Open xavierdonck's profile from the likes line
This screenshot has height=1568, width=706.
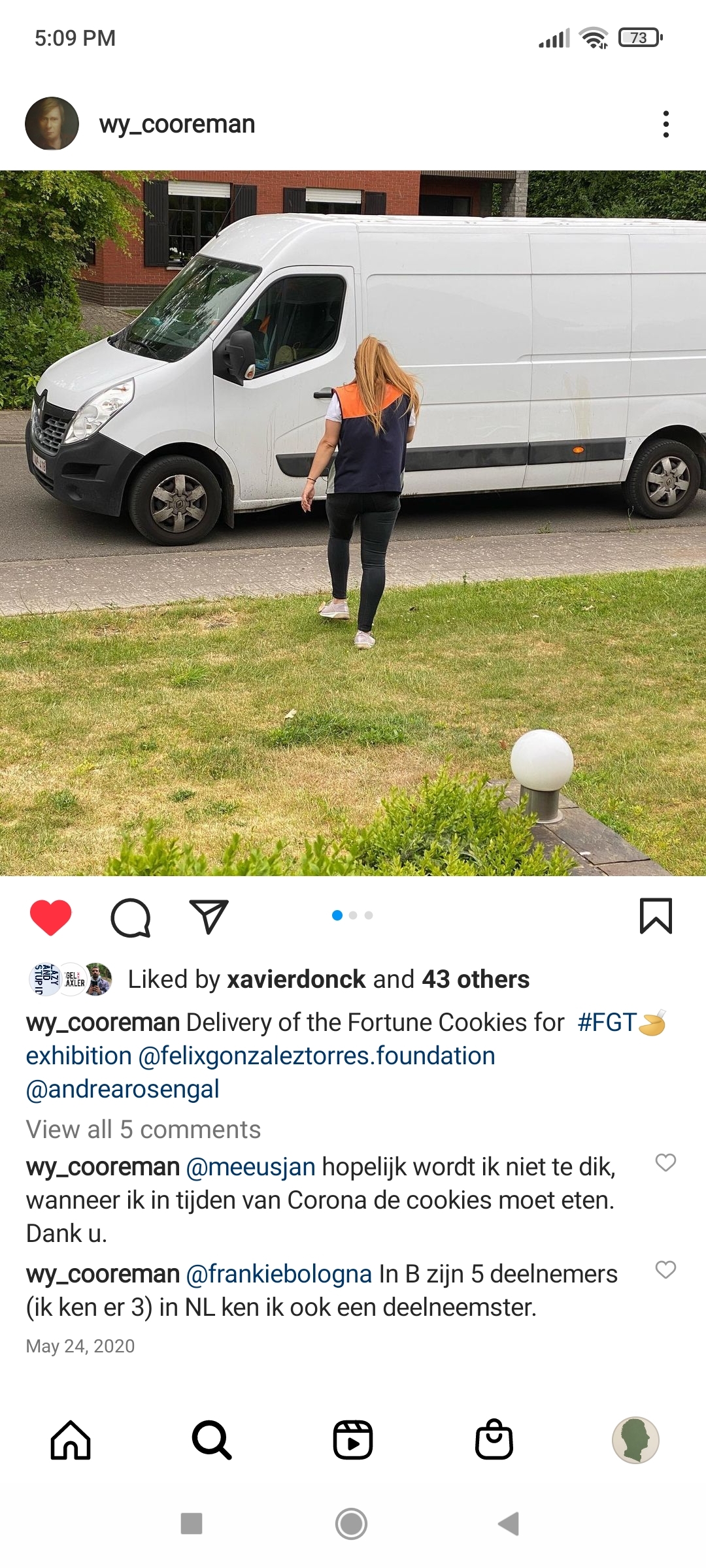296,979
